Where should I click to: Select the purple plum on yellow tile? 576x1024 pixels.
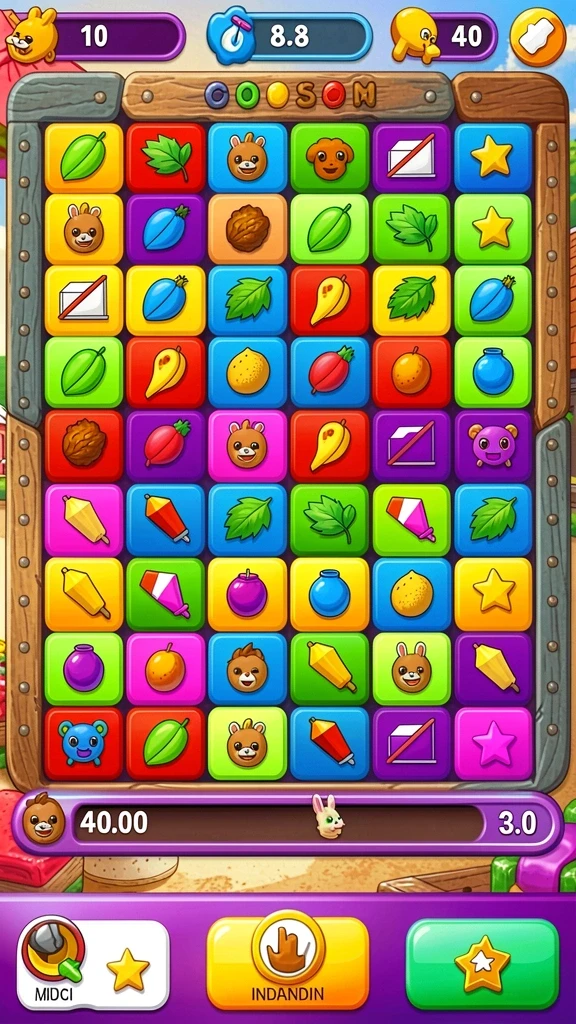click(x=248, y=594)
